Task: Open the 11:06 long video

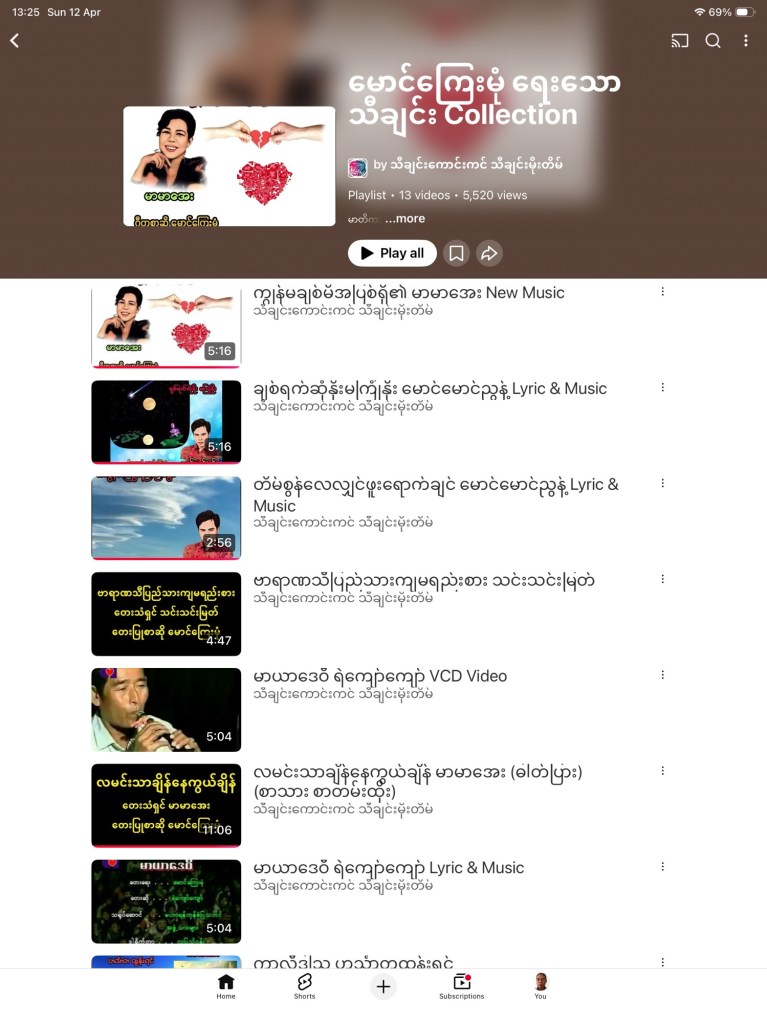Action: pos(166,805)
